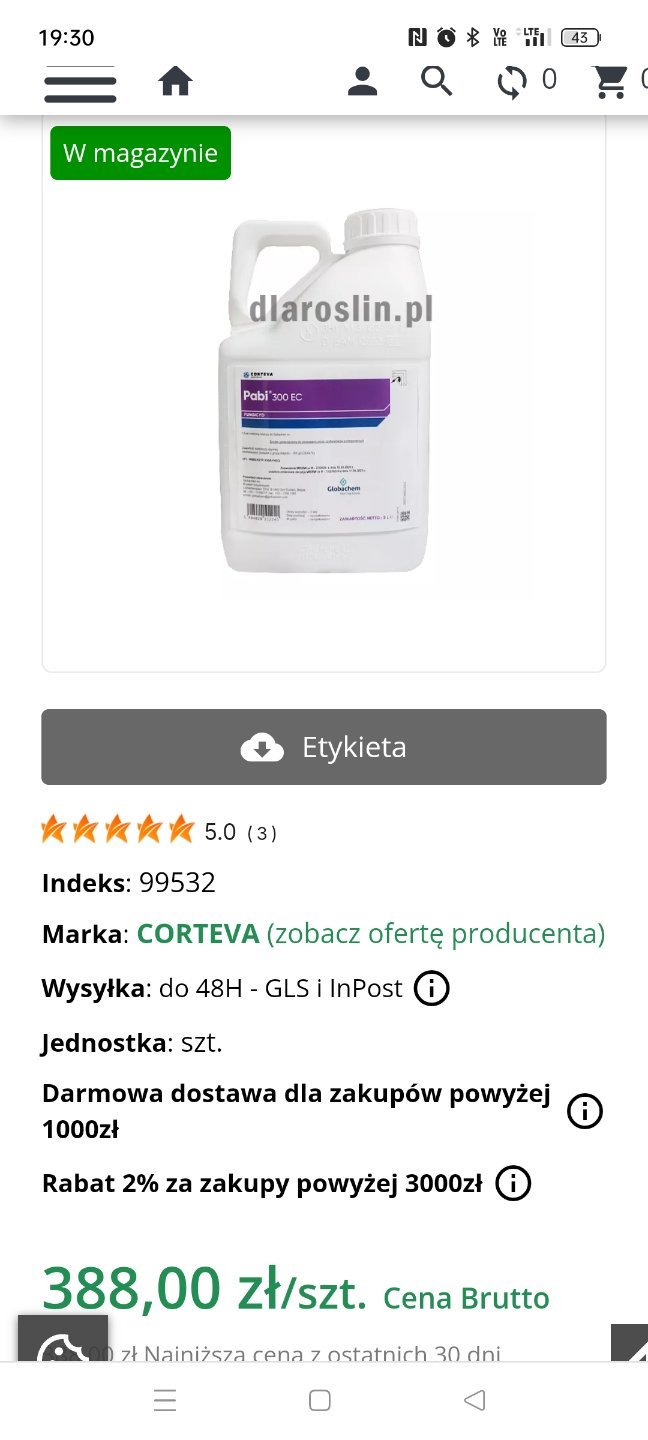Tap the system home button

point(320,1400)
